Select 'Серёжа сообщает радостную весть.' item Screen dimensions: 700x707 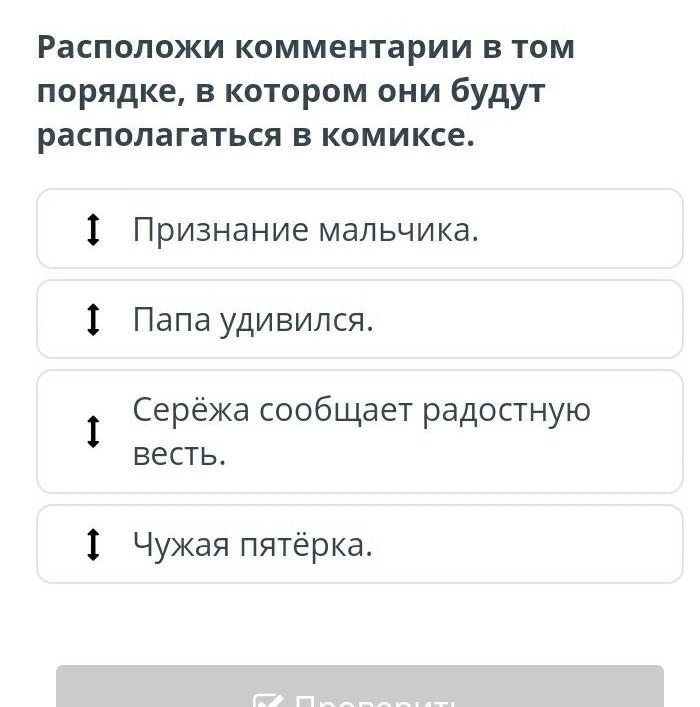point(360,432)
